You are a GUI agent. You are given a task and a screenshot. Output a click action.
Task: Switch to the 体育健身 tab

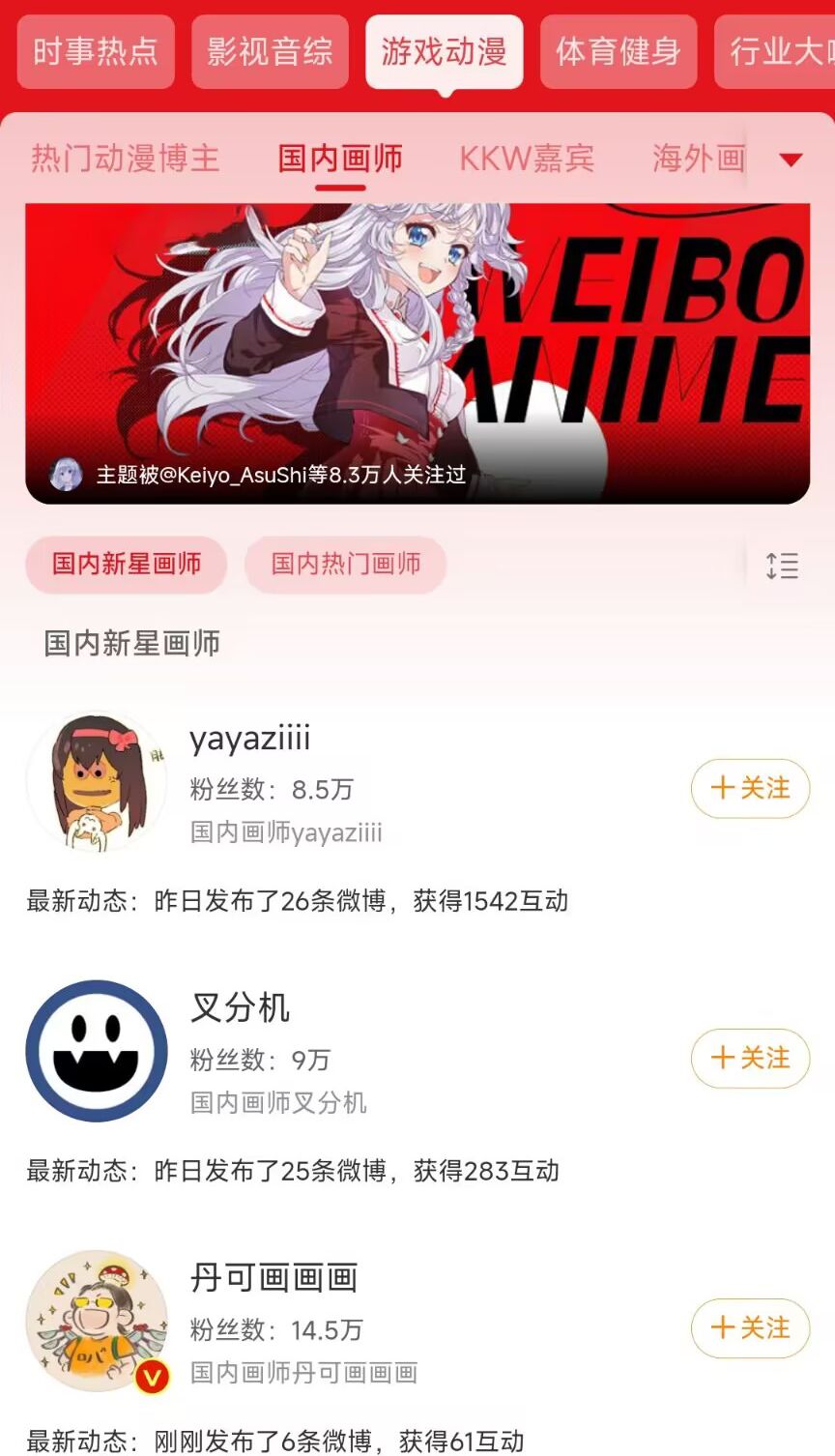click(x=619, y=53)
